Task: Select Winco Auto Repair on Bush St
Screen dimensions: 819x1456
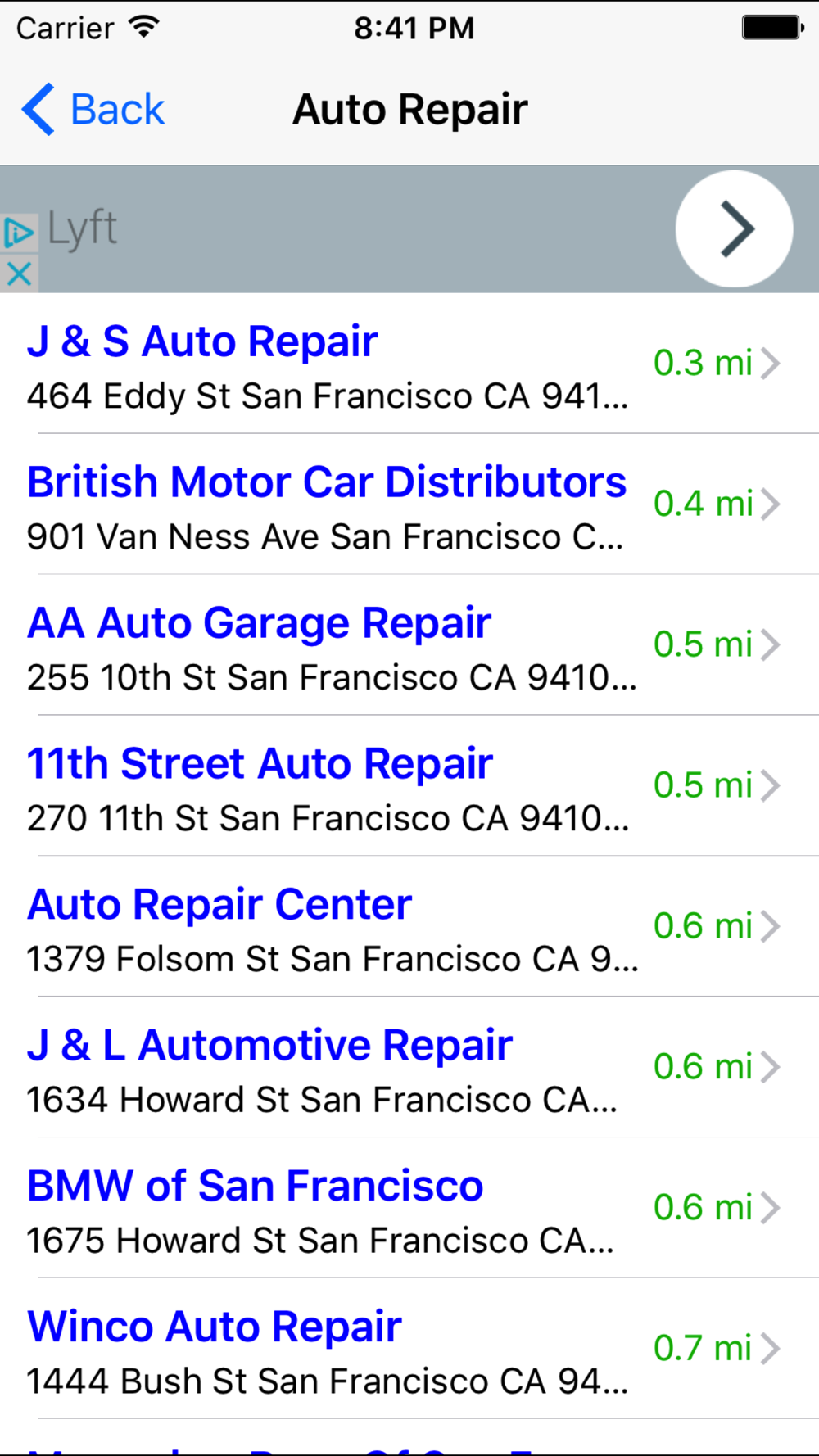Action: [x=409, y=1350]
